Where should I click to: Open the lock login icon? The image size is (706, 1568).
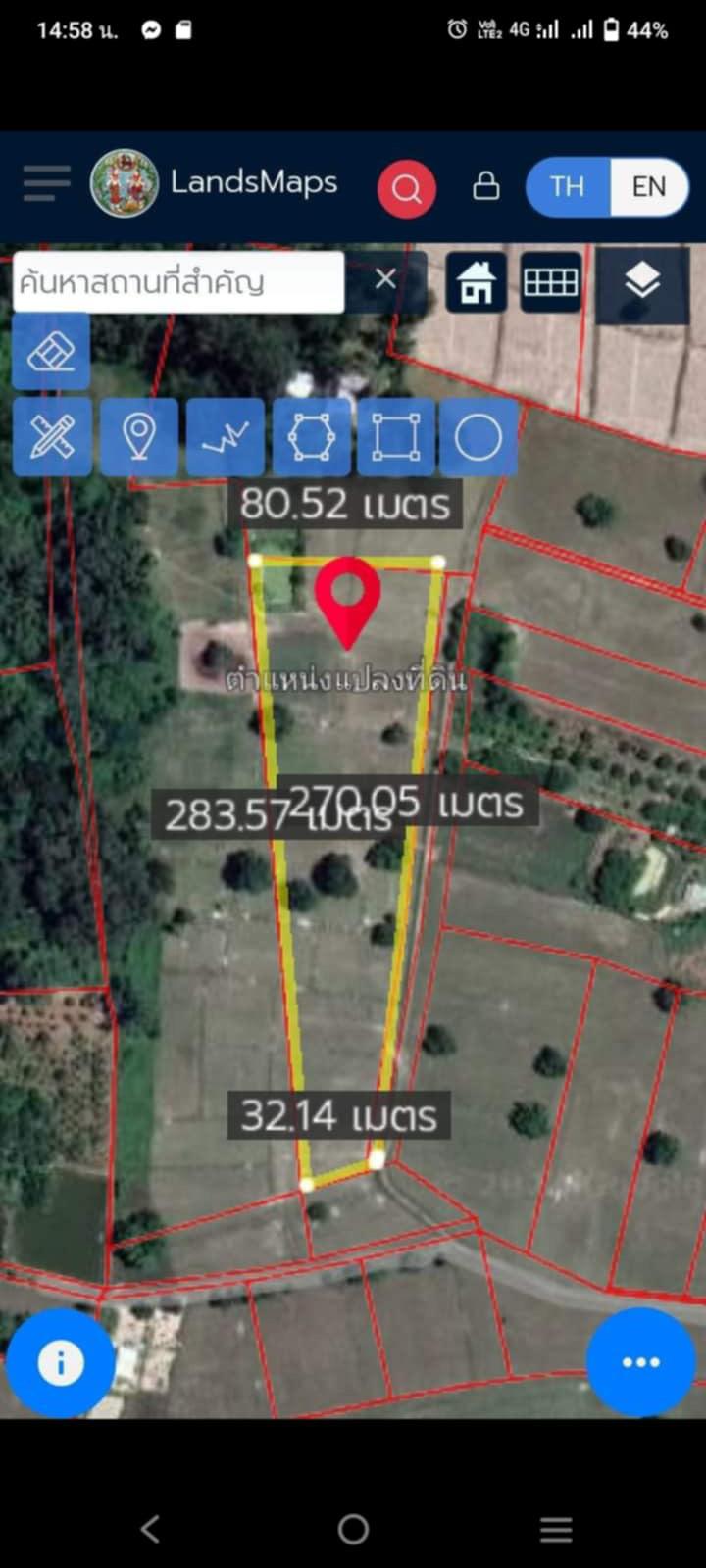486,186
